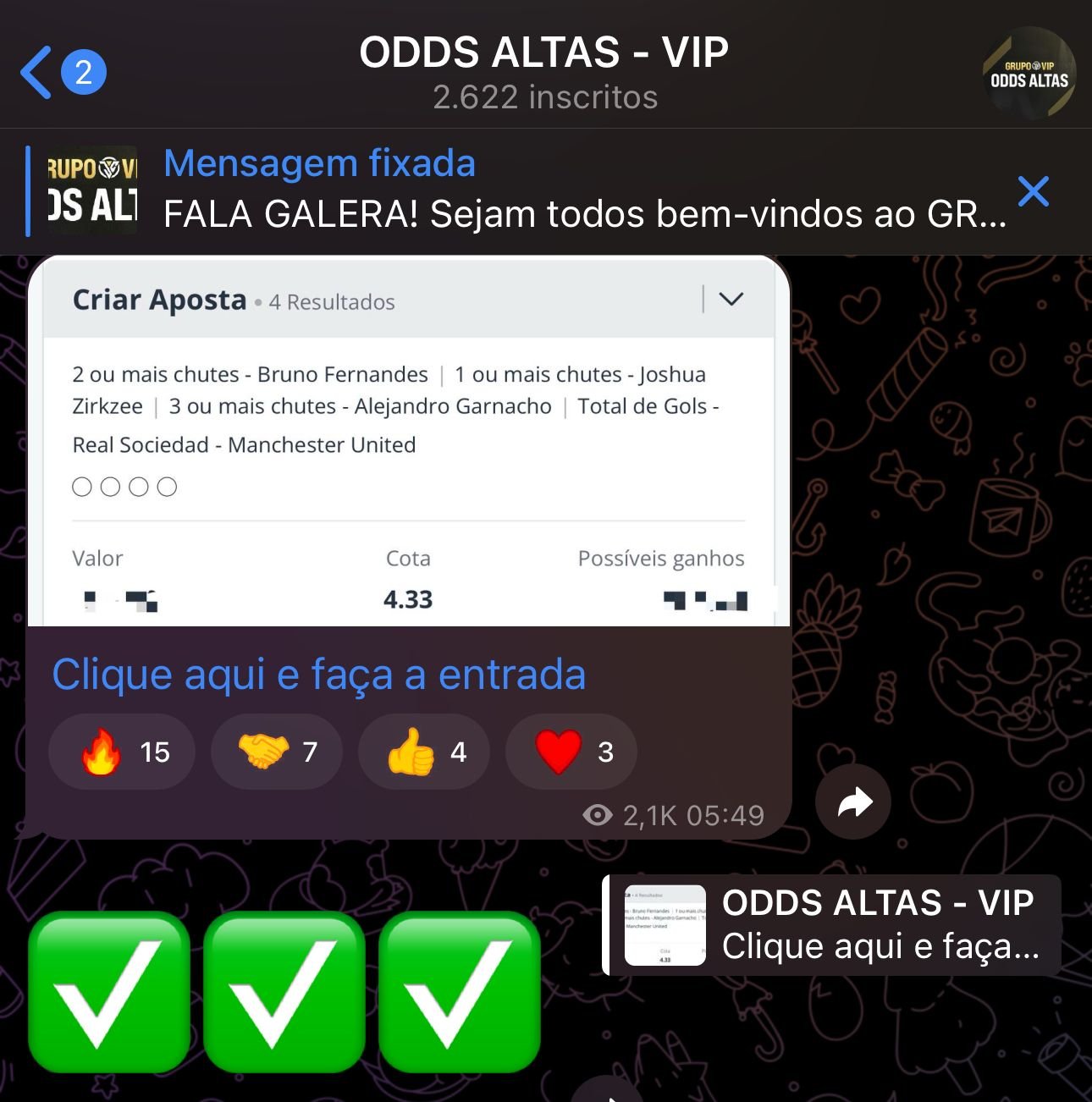React with the handshake emoji
1092x1102 pixels.
(x=277, y=752)
